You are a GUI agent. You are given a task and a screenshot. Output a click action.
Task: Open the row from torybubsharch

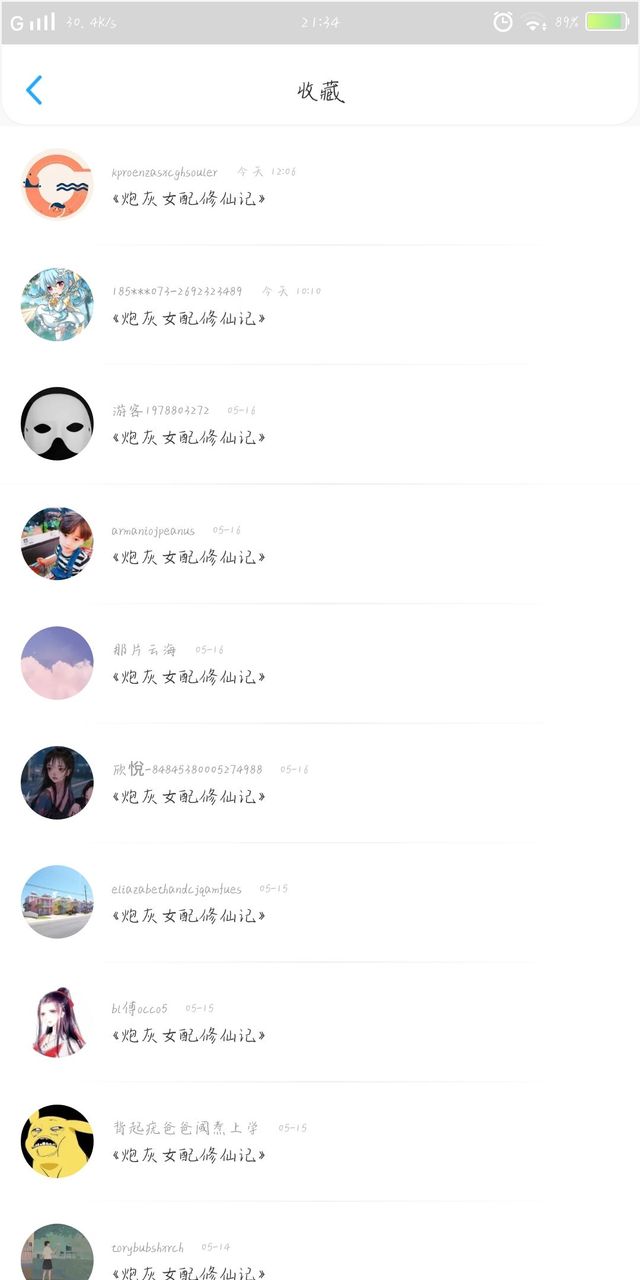[320, 1241]
